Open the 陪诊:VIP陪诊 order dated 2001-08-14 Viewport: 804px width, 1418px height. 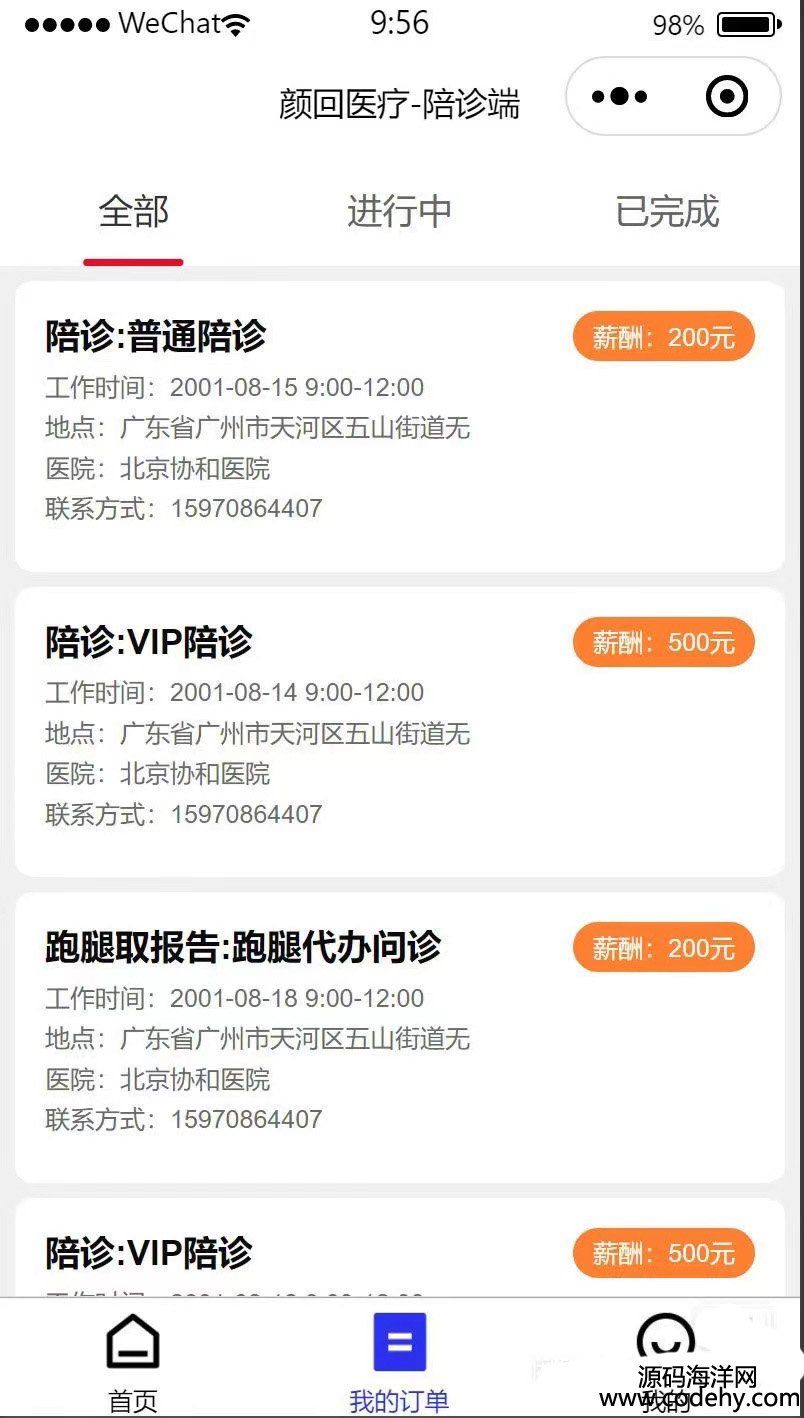click(400, 732)
